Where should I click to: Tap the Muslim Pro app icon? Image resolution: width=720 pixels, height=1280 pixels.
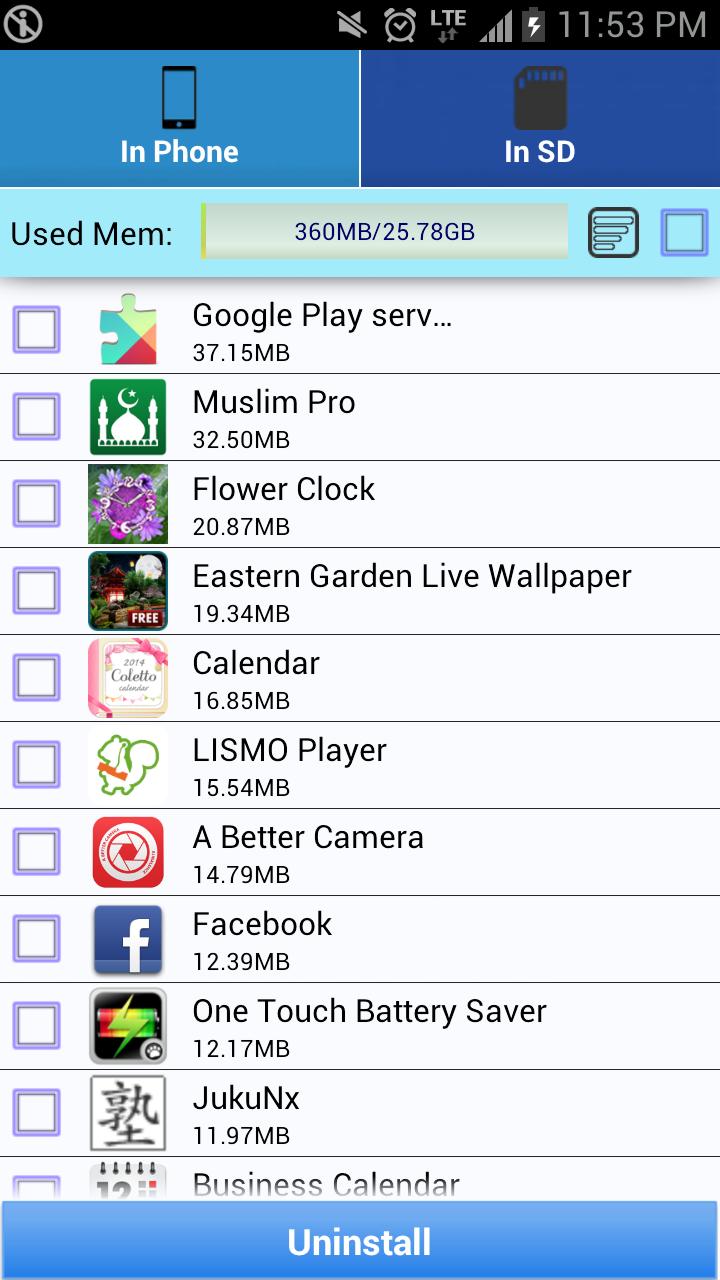click(128, 417)
